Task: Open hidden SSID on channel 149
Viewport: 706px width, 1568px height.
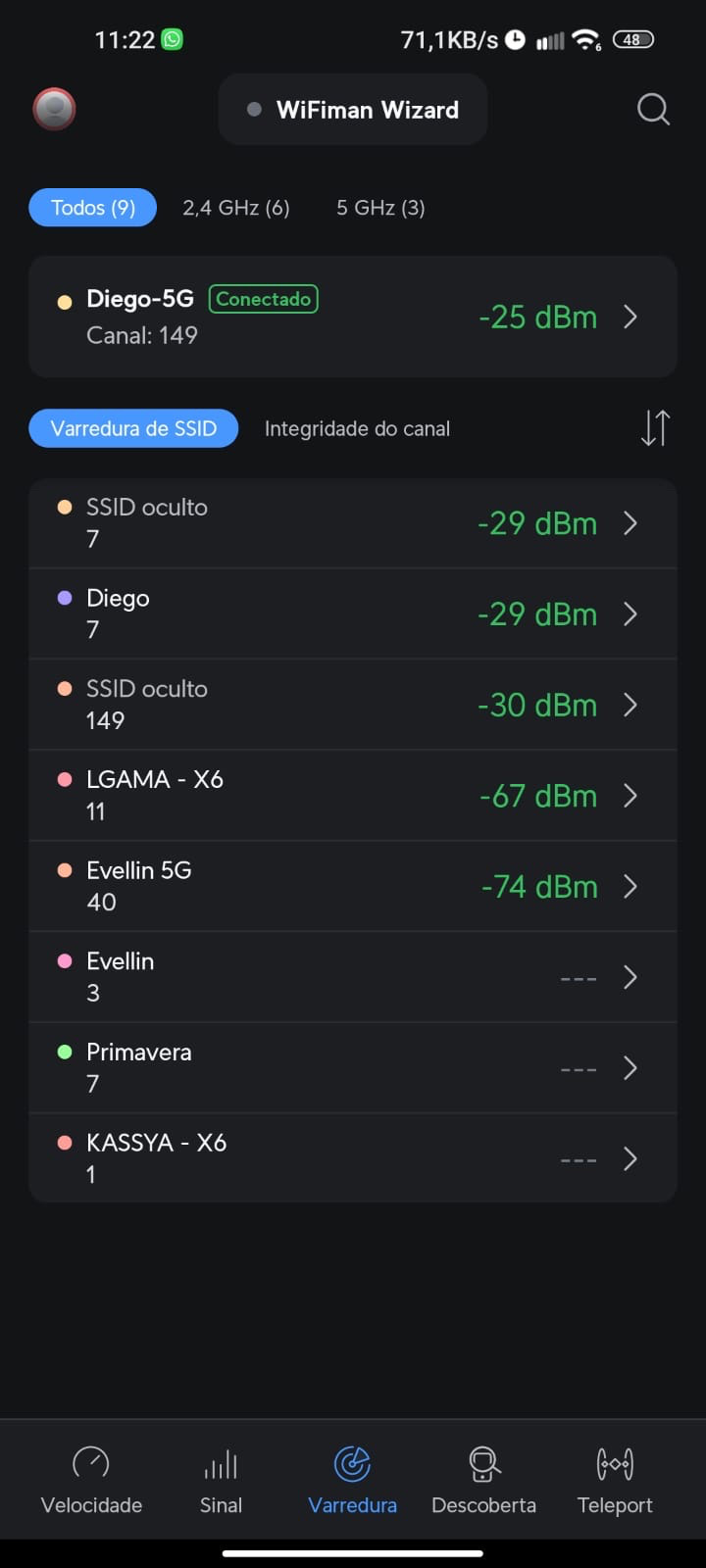Action: click(353, 705)
